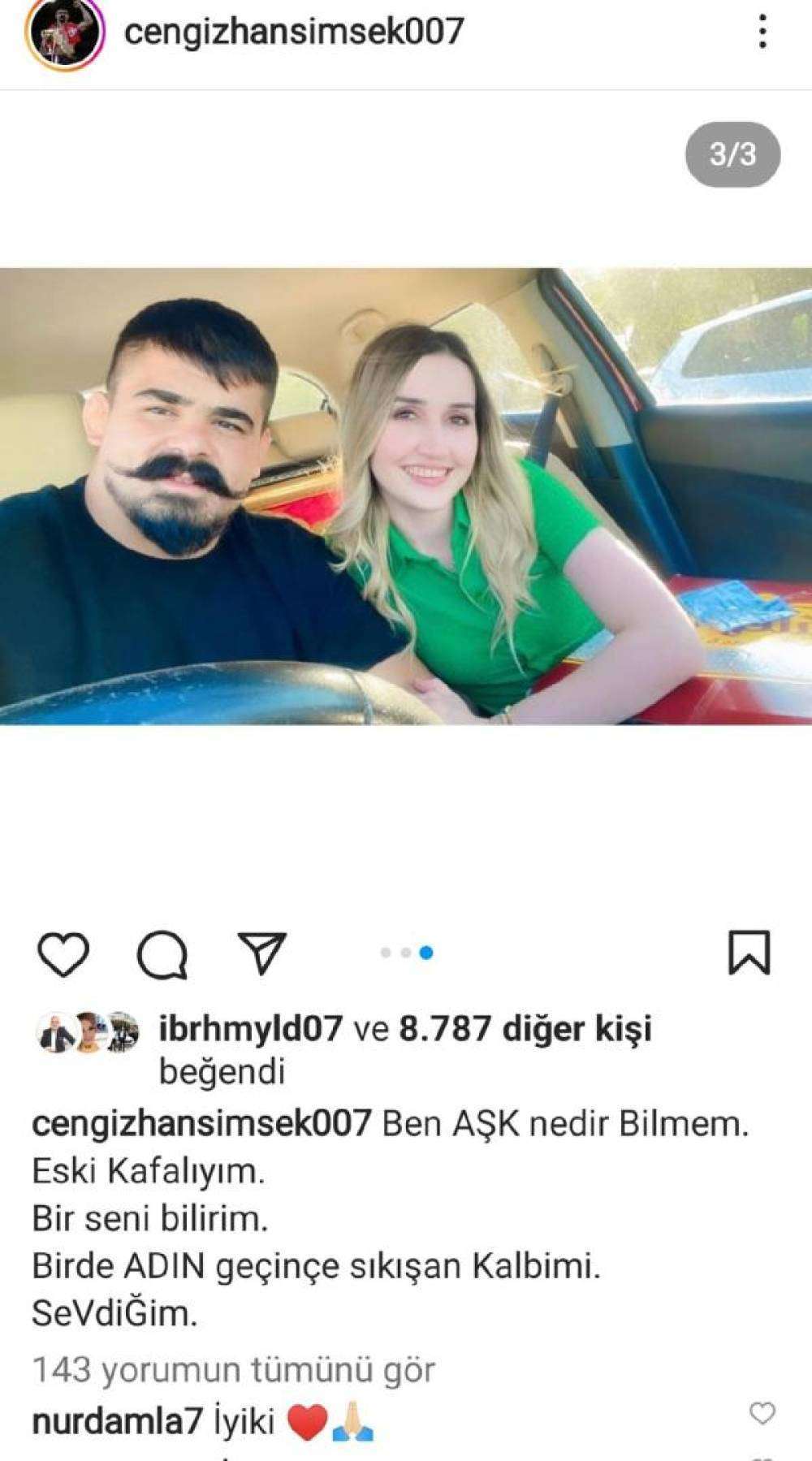Open cengizhansimsek007 username in the post header
The width and height of the screenshot is (812, 1461).
coord(293,32)
